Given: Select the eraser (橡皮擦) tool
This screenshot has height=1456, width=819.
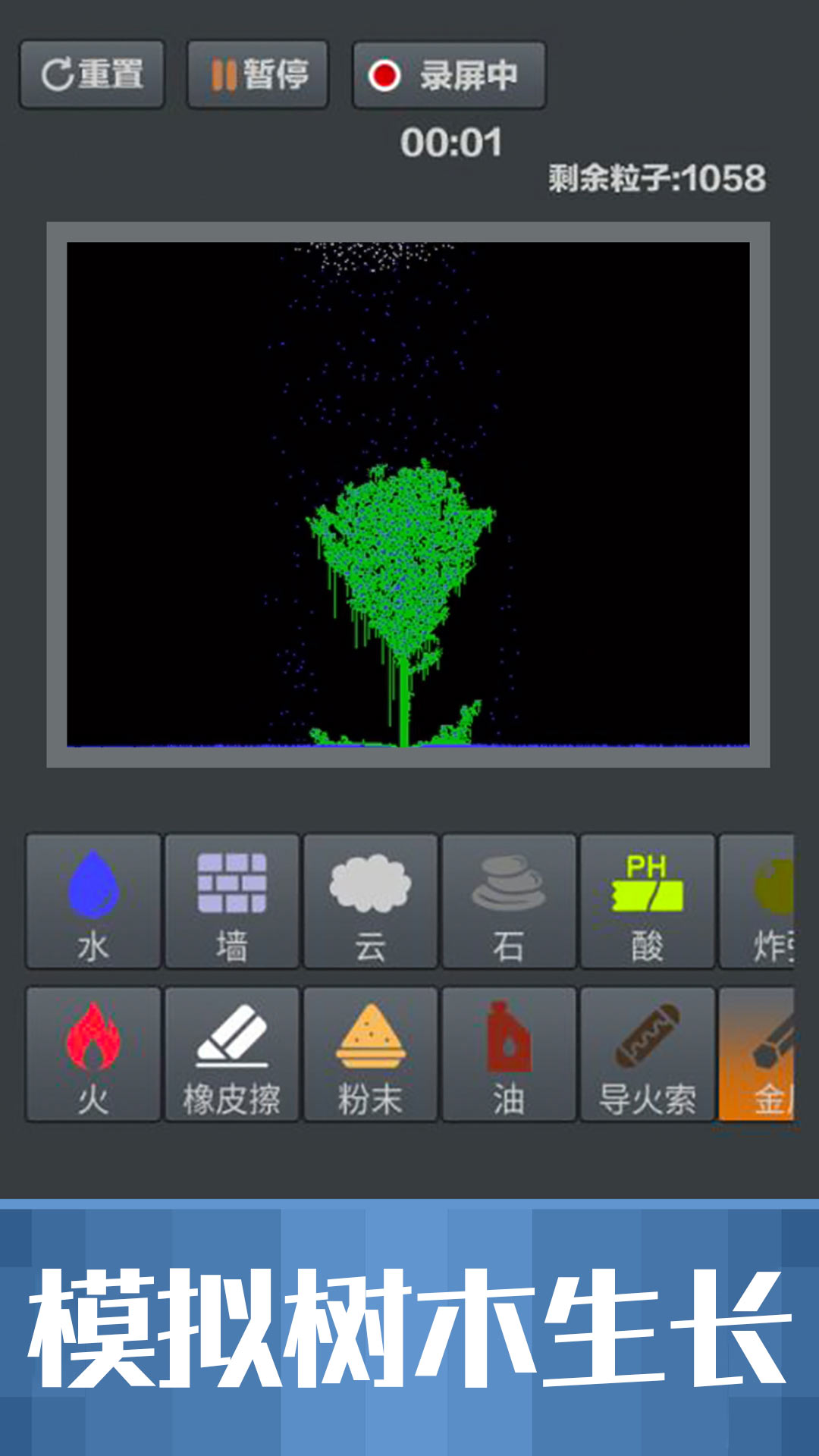Looking at the screenshot, I should (231, 1054).
